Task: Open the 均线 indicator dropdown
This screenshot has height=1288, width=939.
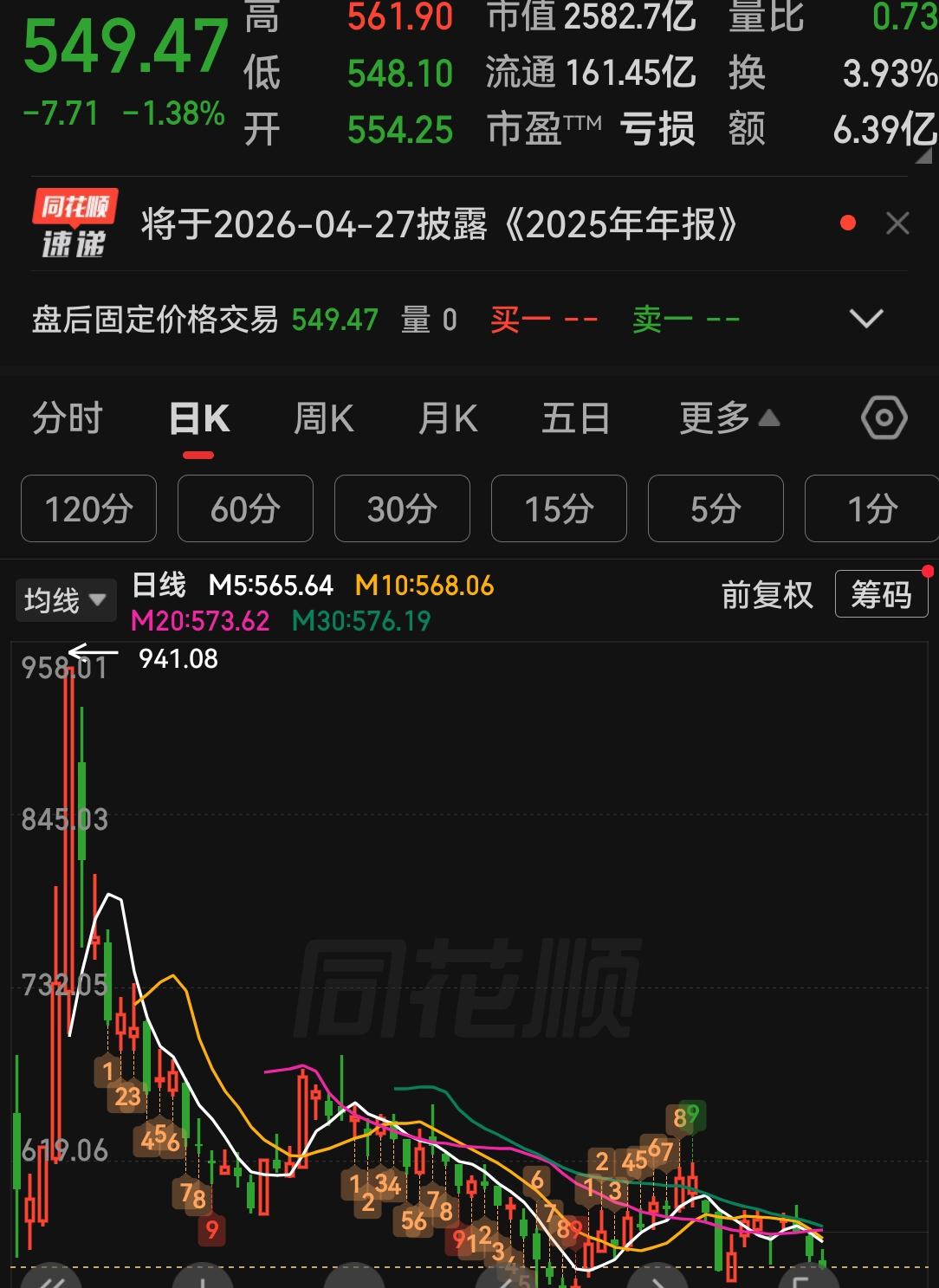Action: coord(67,599)
